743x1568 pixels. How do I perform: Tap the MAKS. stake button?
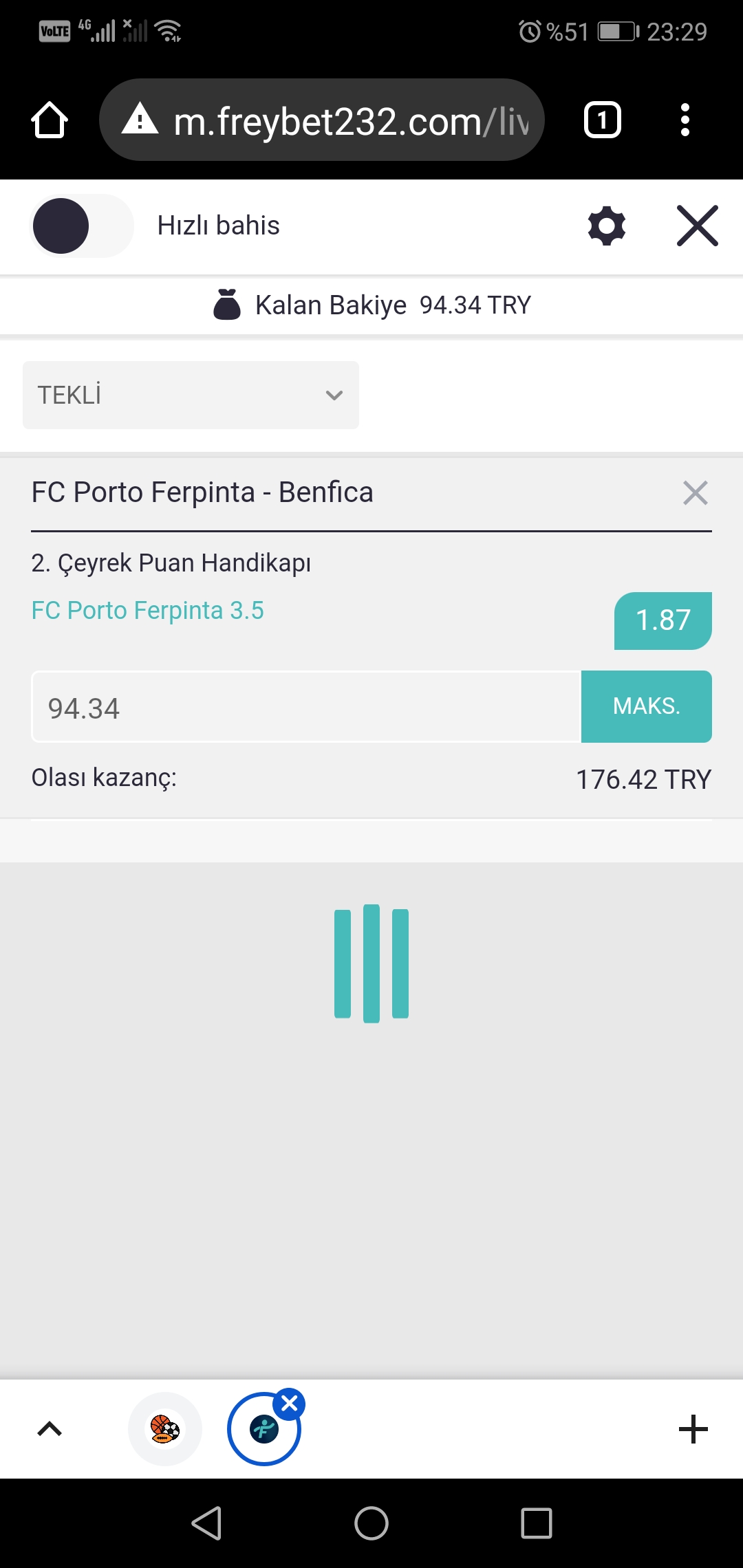click(647, 707)
